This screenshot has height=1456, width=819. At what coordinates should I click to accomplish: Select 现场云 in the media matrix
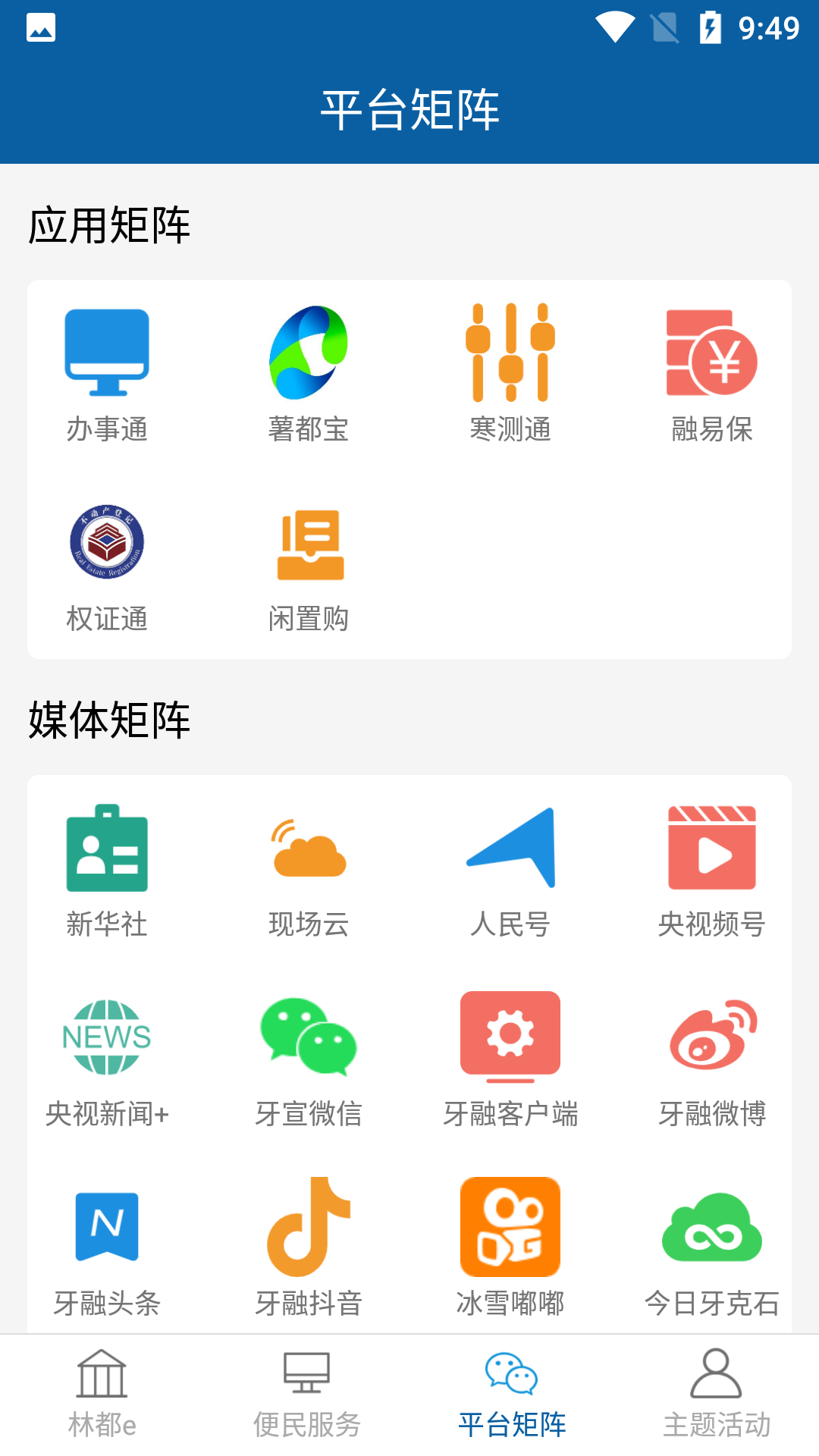click(309, 869)
